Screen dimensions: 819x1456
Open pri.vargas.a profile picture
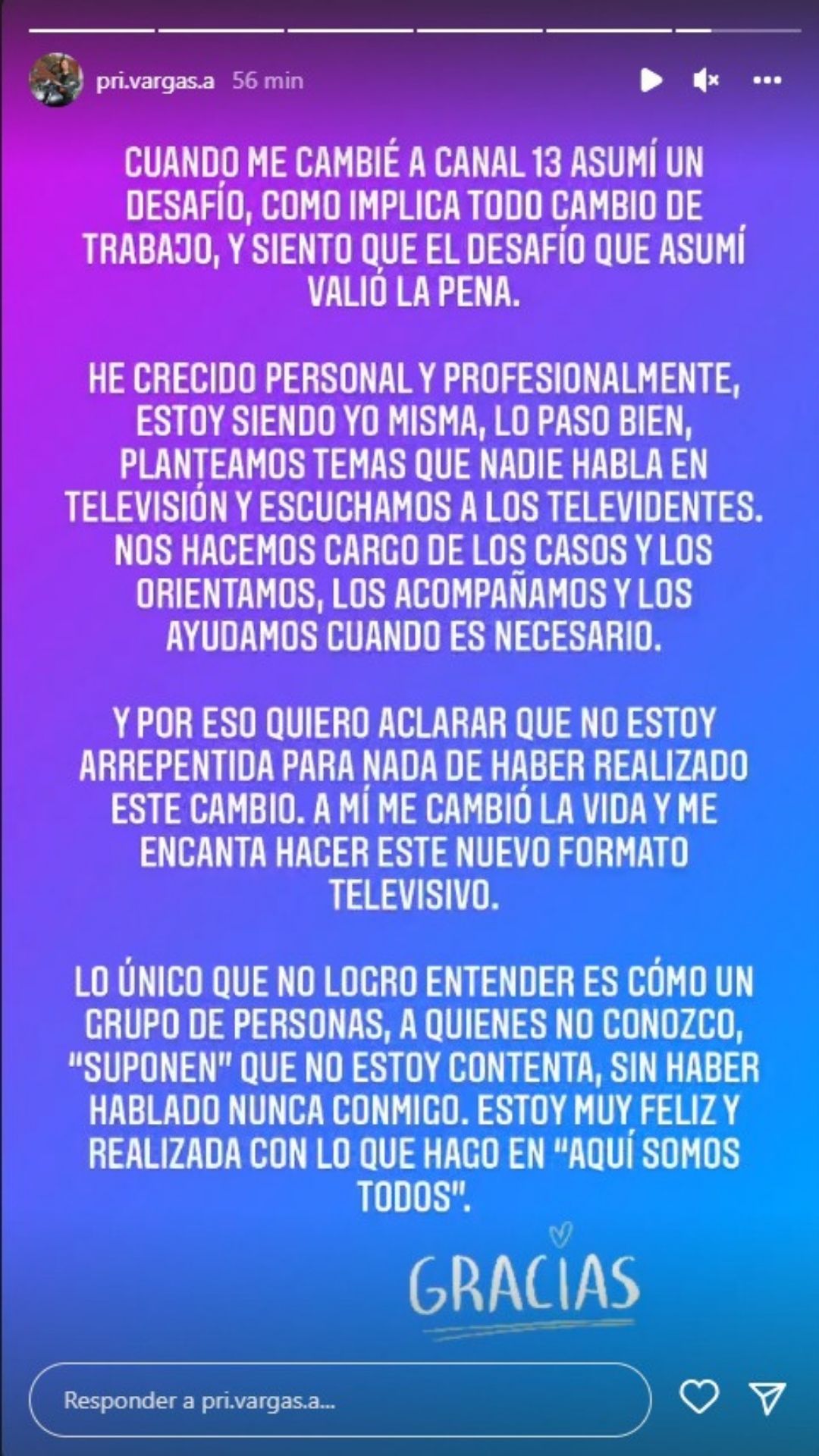click(55, 80)
